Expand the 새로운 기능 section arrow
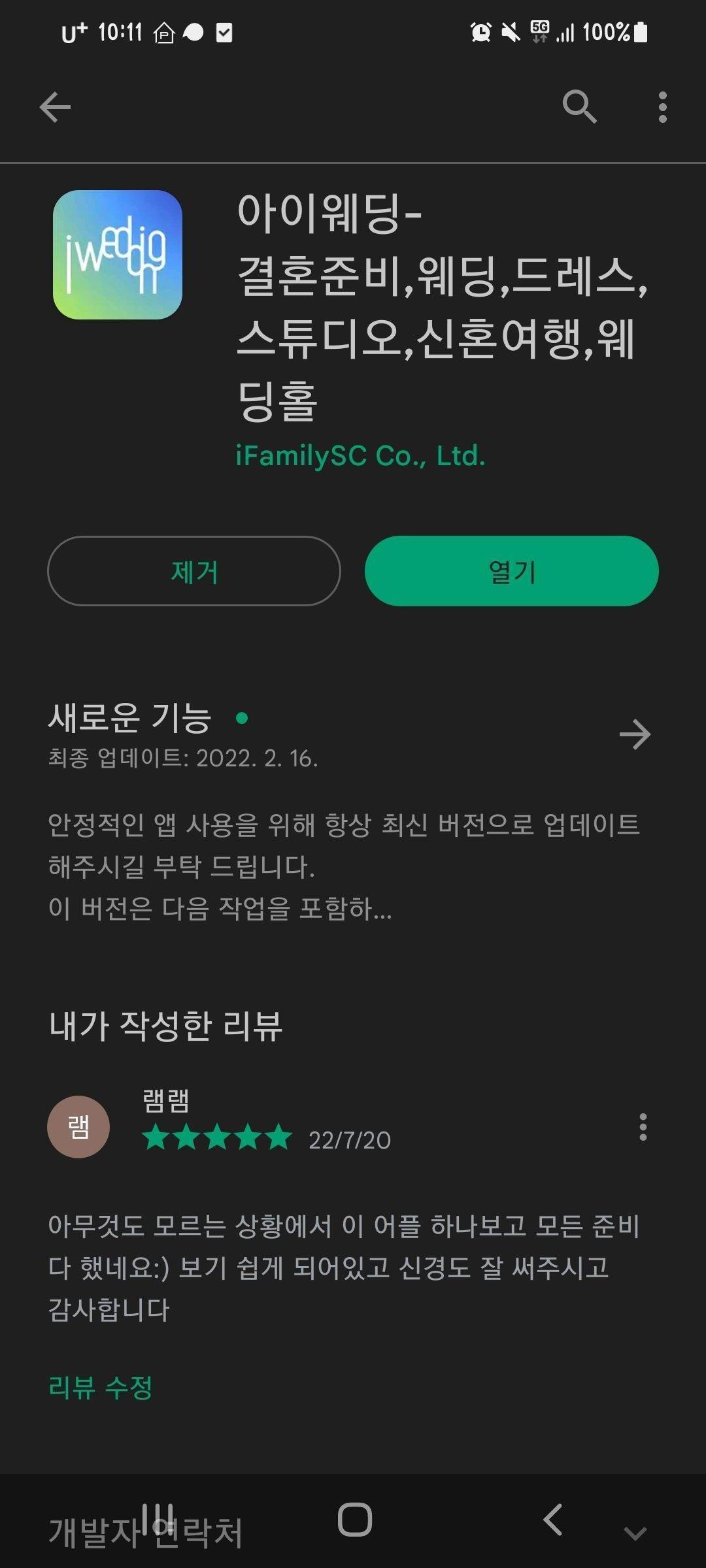Image resolution: width=706 pixels, height=1568 pixels. 635,734
